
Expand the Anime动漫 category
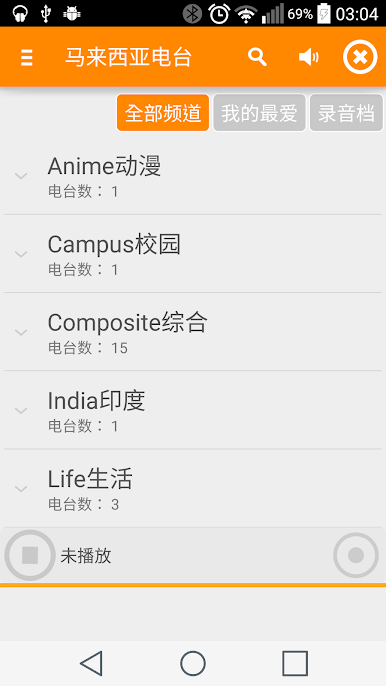(x=193, y=176)
